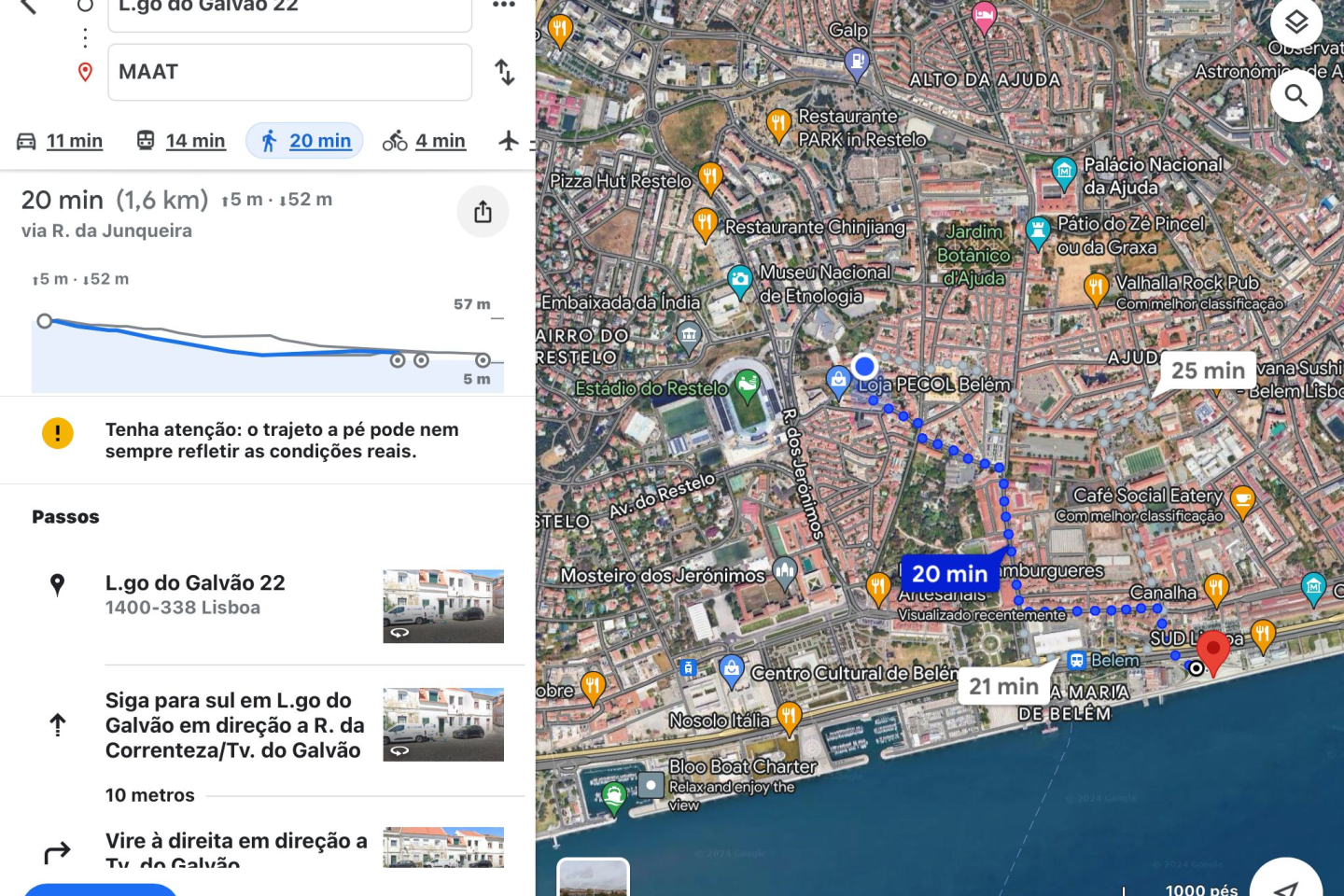The image size is (1344, 896).
Task: Select the alternative 25 min route
Action: coord(1208,371)
